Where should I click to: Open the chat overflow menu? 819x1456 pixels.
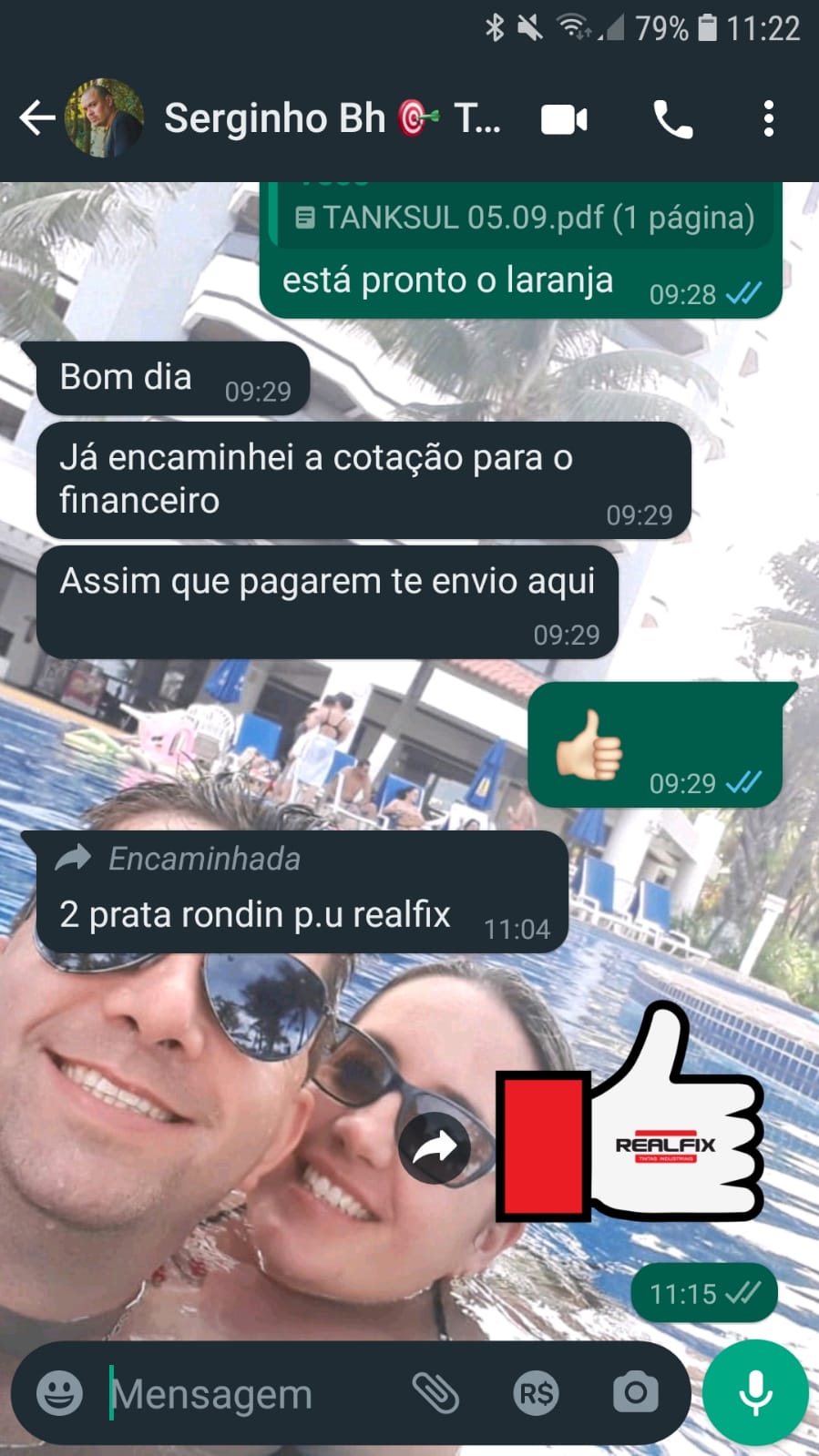pyautogui.click(x=769, y=119)
